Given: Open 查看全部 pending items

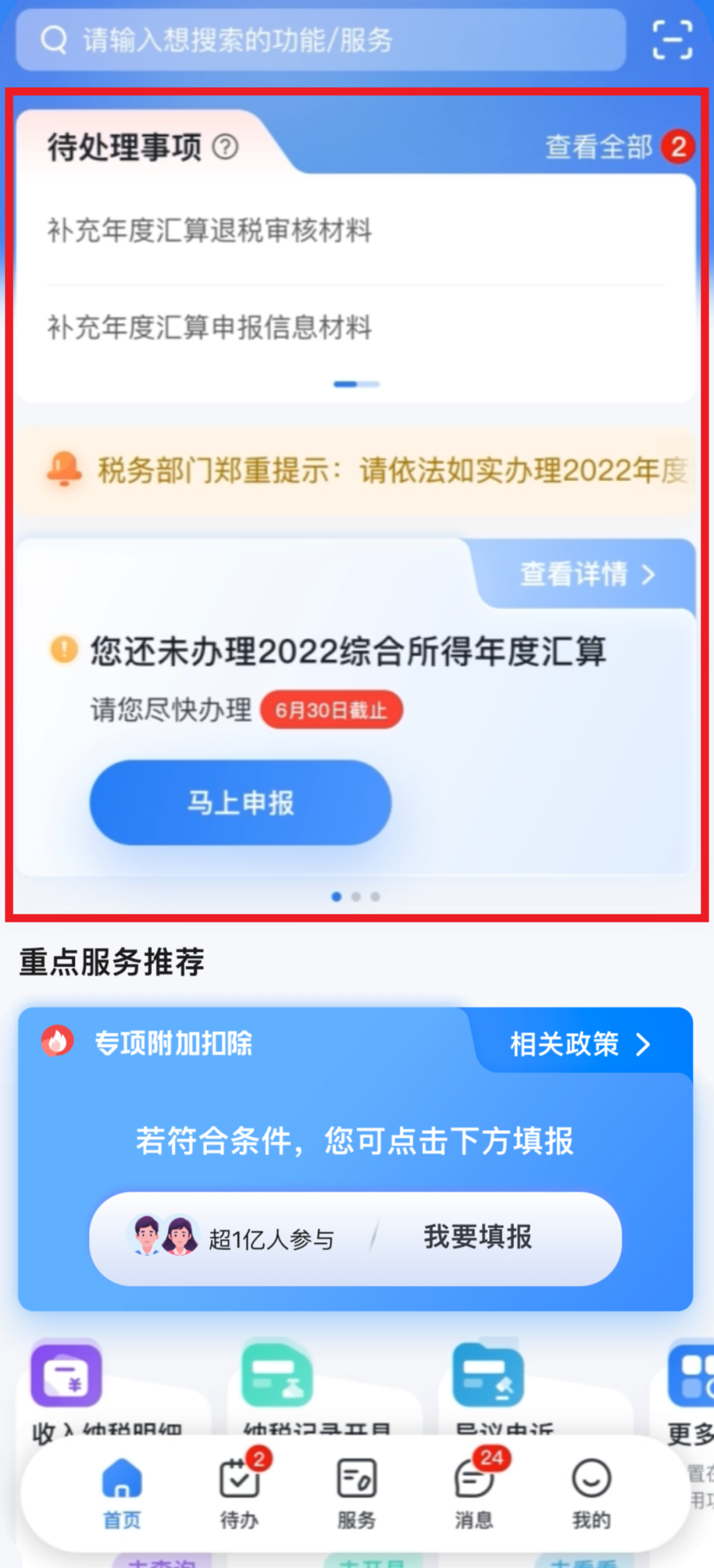Looking at the screenshot, I should click(599, 147).
